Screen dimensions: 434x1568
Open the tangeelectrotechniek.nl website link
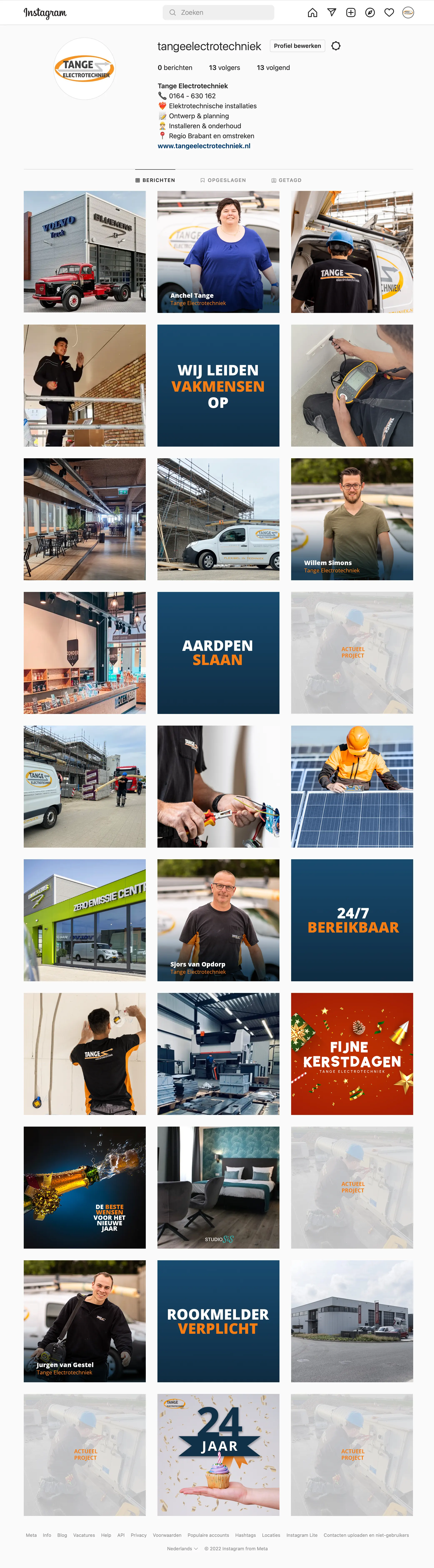pyautogui.click(x=204, y=146)
